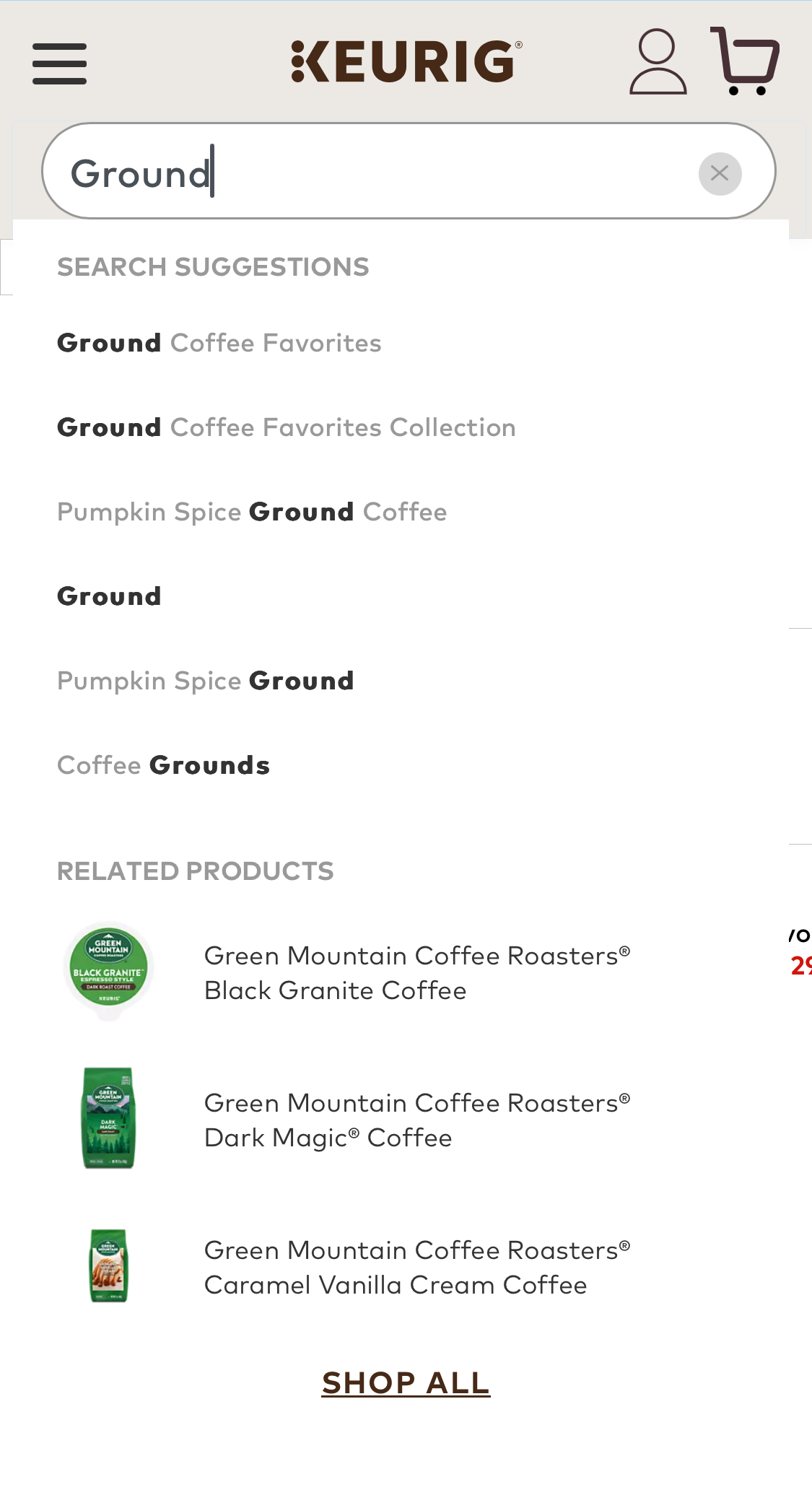812x1508 pixels.
Task: Open SHOP ALL results link
Action: (406, 1382)
